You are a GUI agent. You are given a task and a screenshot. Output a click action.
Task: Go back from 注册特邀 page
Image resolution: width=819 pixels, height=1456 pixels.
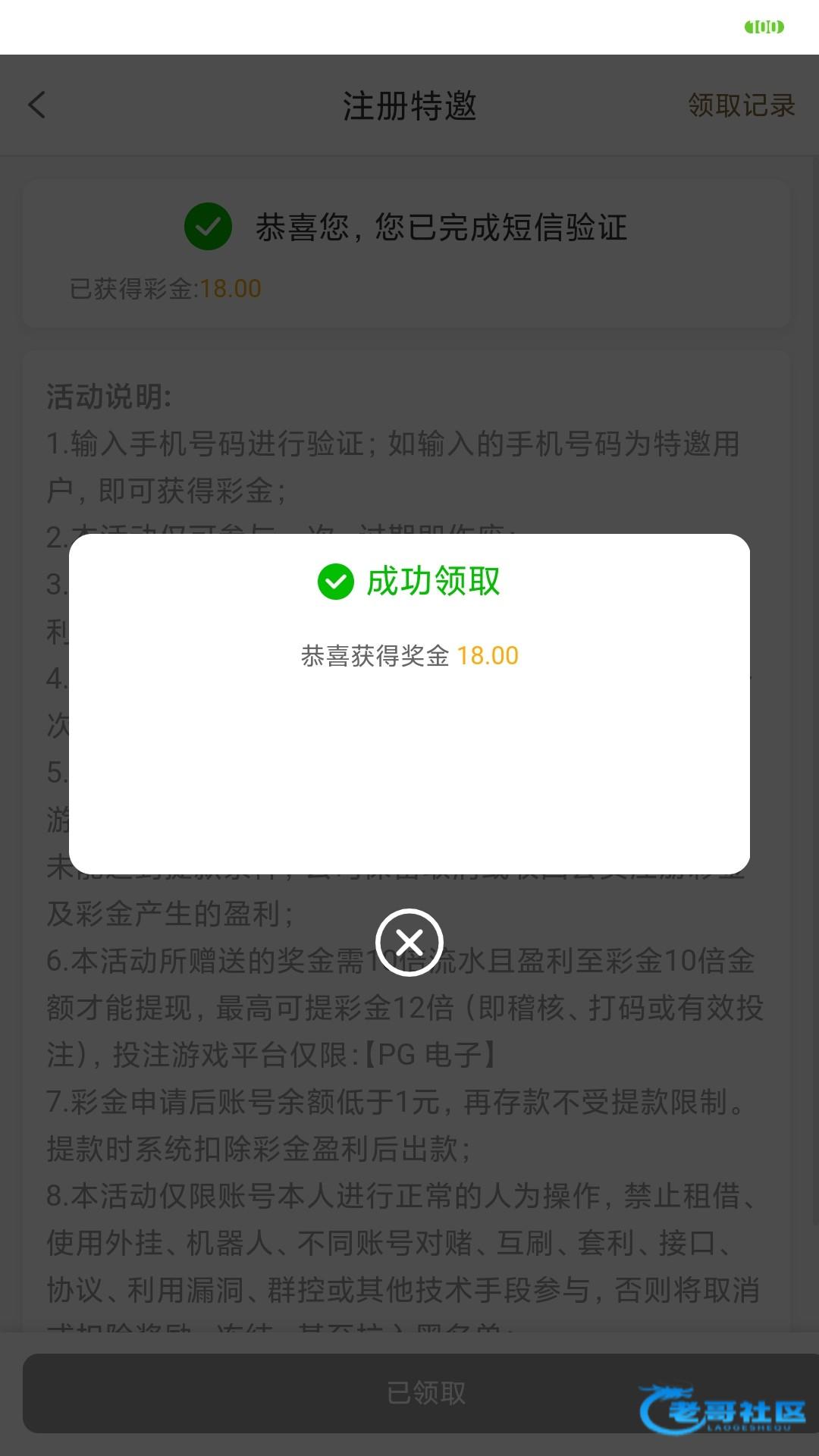(37, 105)
